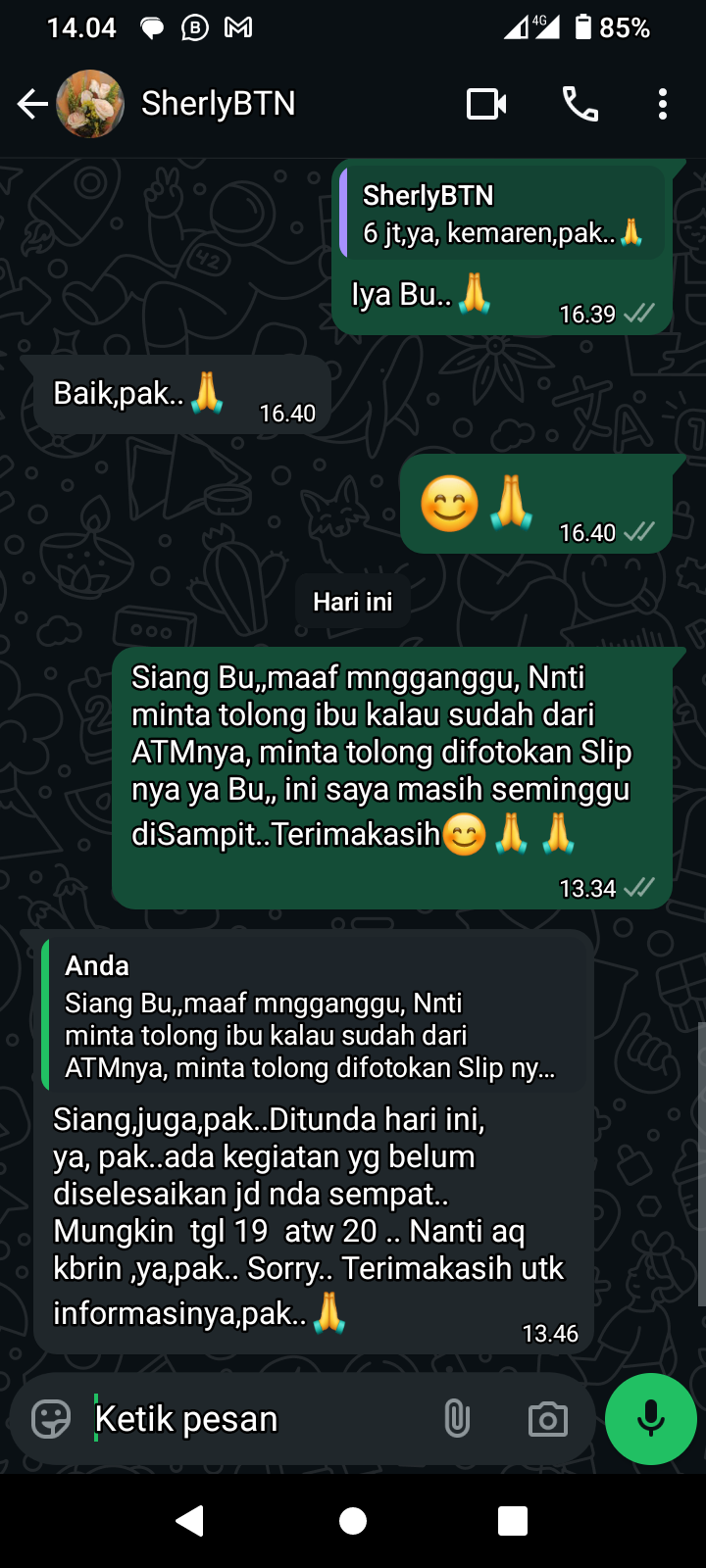
Task: Open the emoji and sticker picker
Action: point(51,1418)
